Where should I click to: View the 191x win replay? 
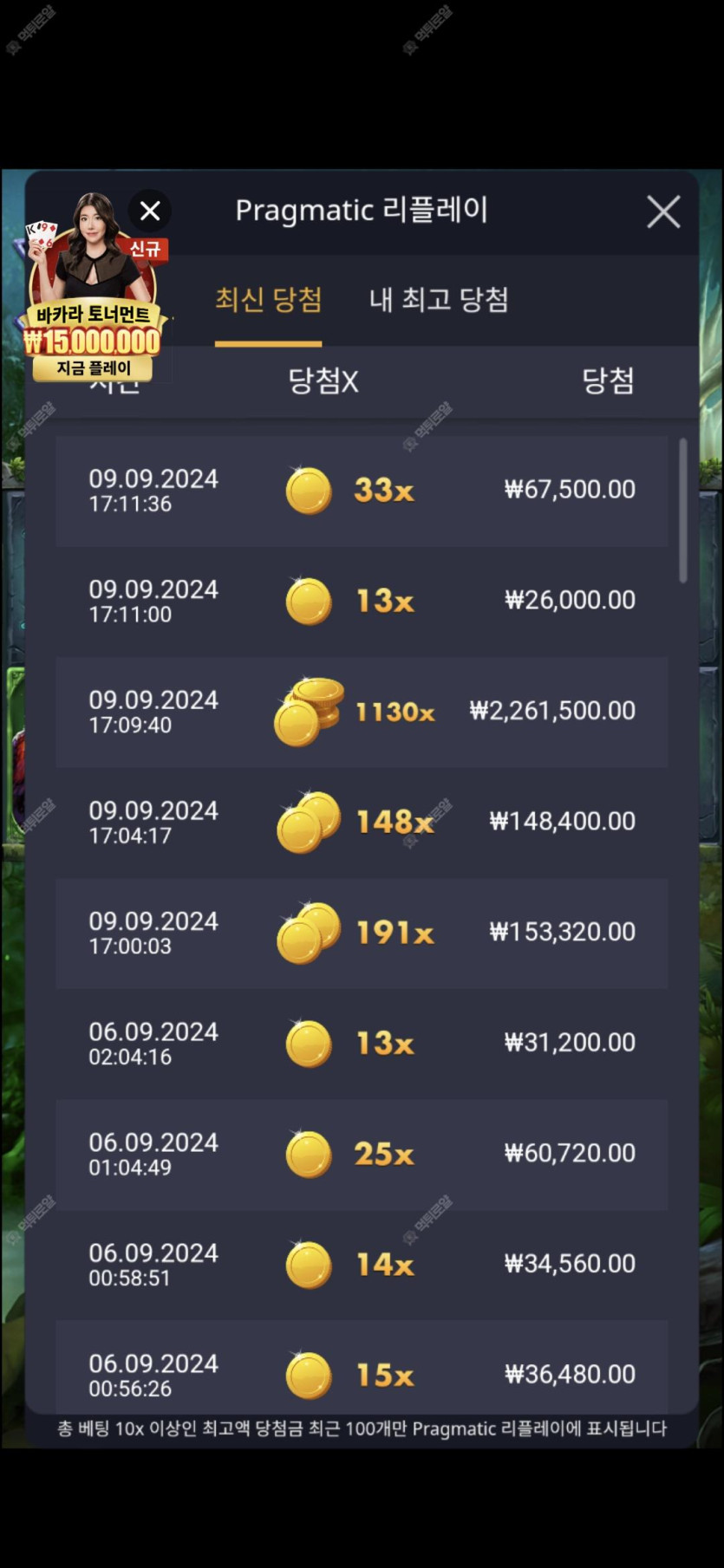[x=362, y=933]
